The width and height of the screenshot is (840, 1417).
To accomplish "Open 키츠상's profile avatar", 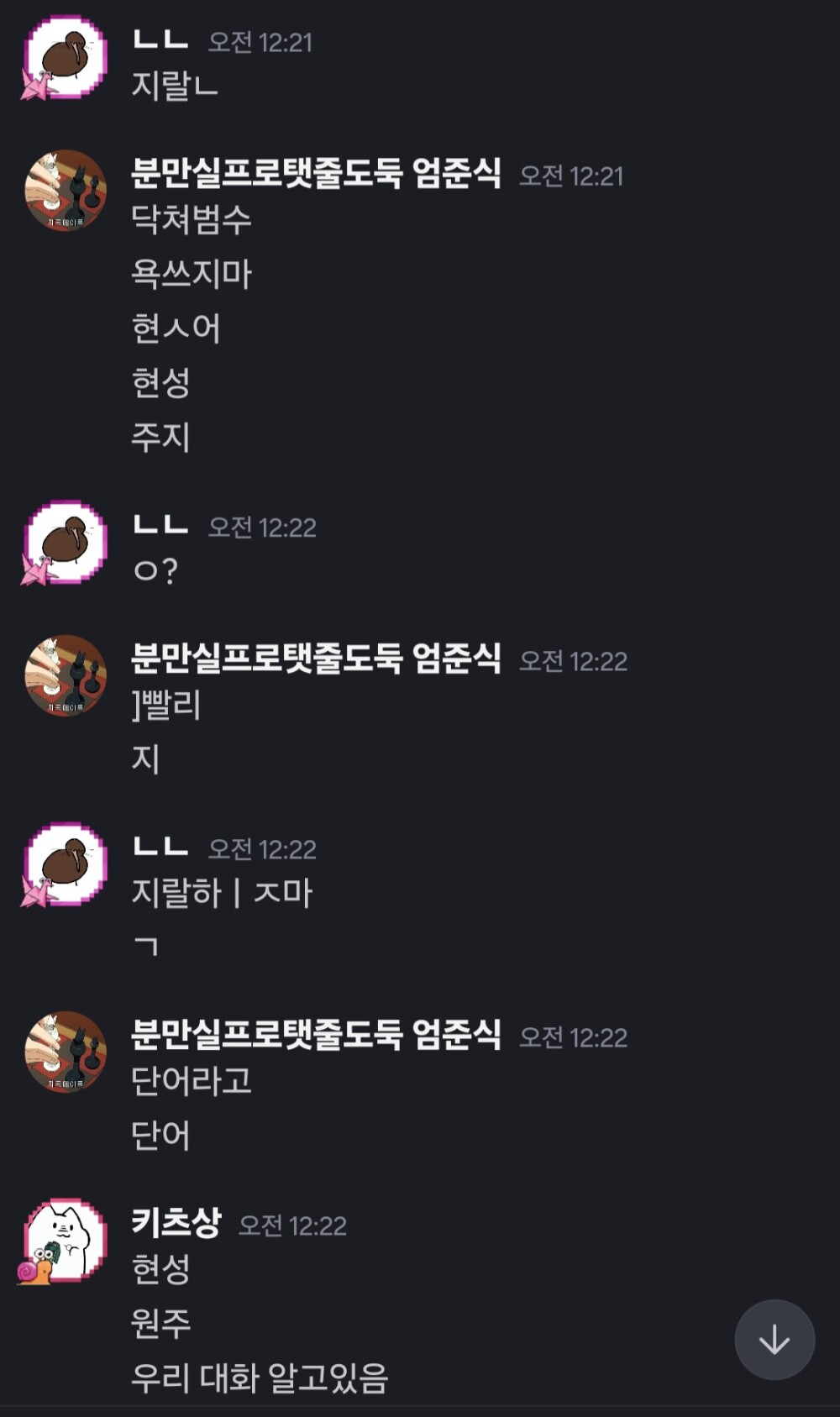I will pyautogui.click(x=66, y=1240).
